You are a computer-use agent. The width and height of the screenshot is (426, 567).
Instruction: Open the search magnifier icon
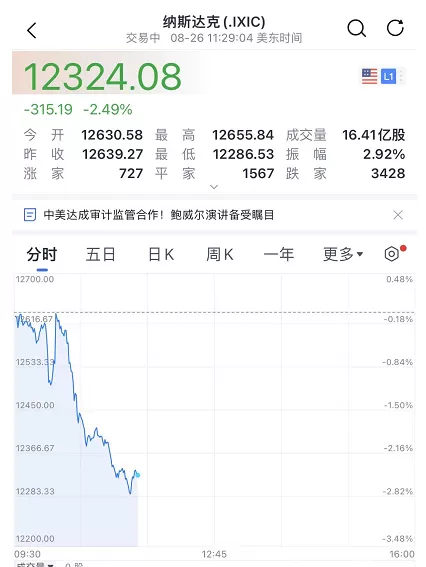click(x=357, y=28)
